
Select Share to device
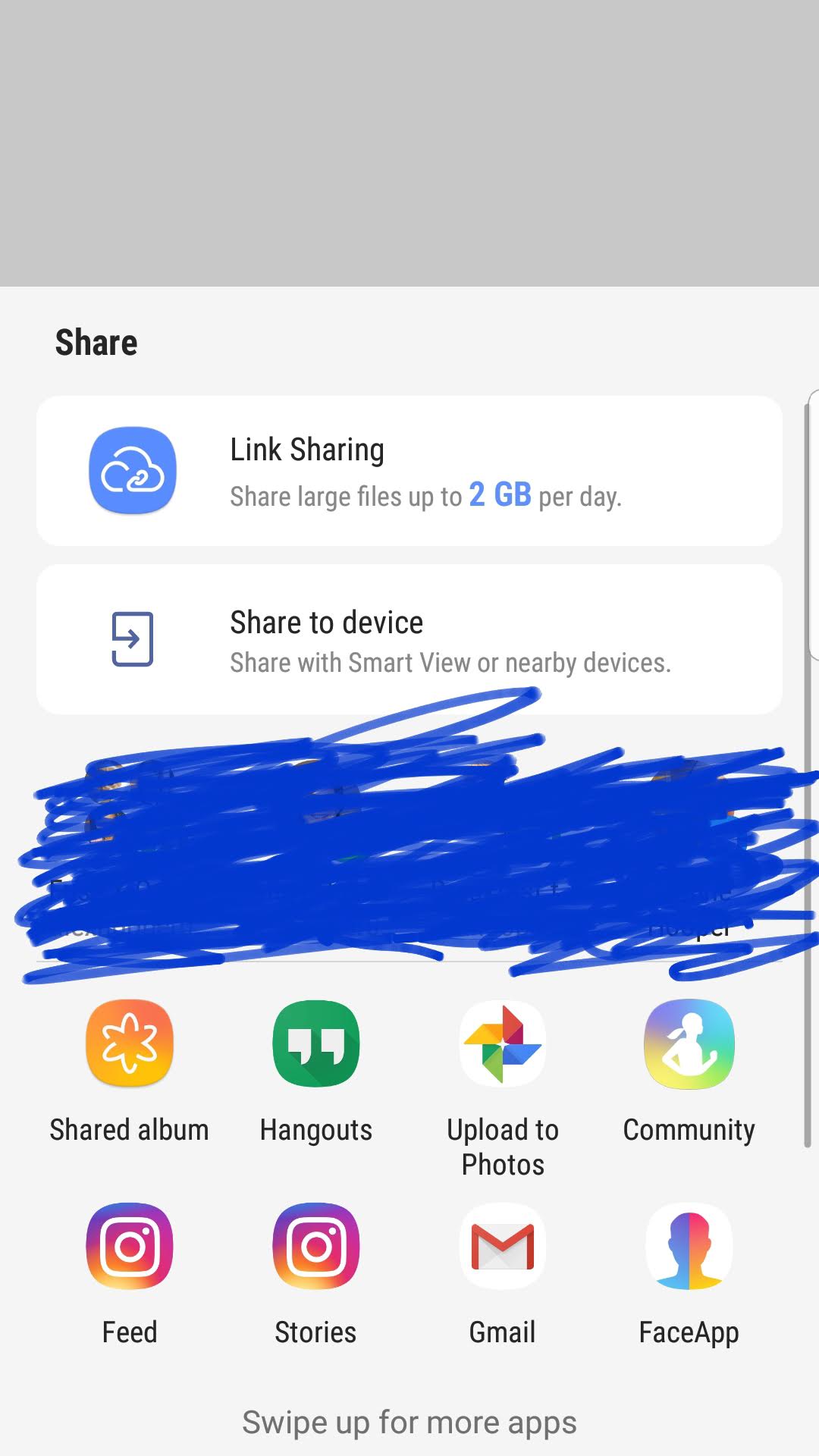tap(409, 639)
